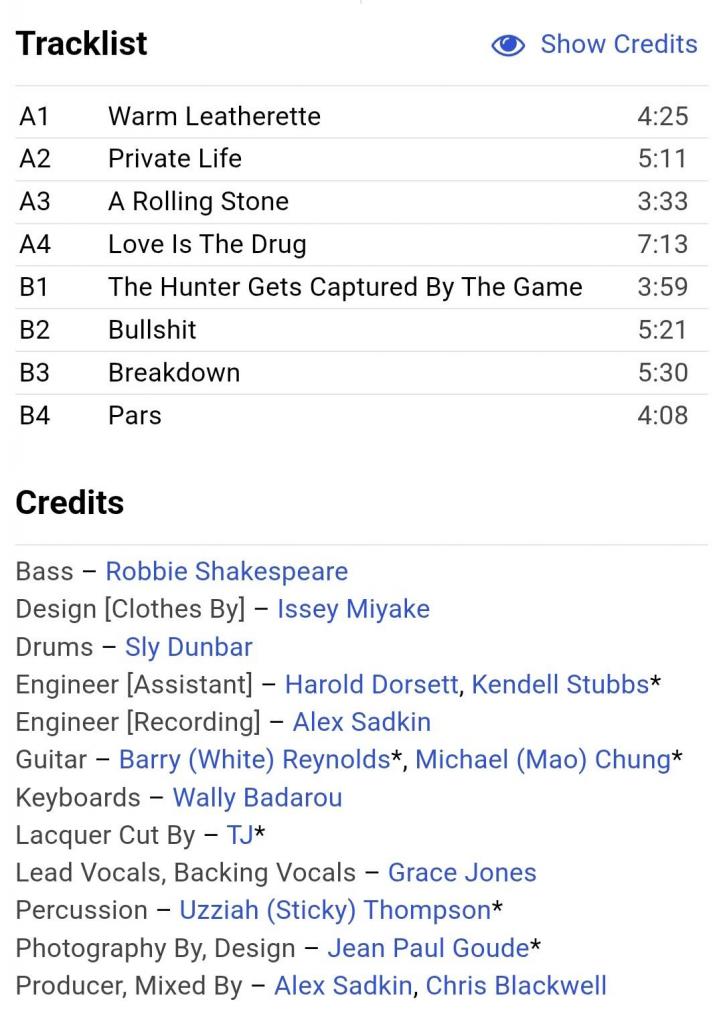Open Grace Jones artist page
Viewport: 723px width, 1024px height.
(x=462, y=873)
